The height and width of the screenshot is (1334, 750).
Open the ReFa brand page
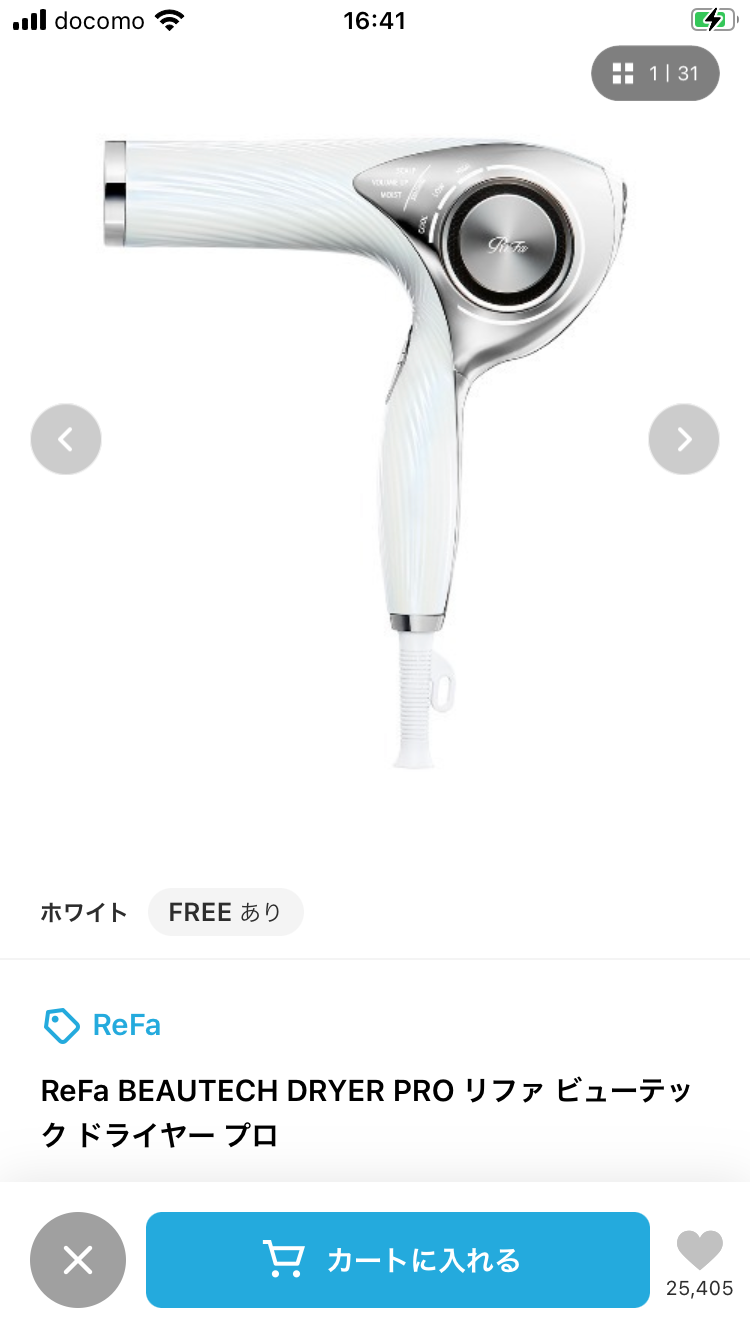[x=102, y=1025]
